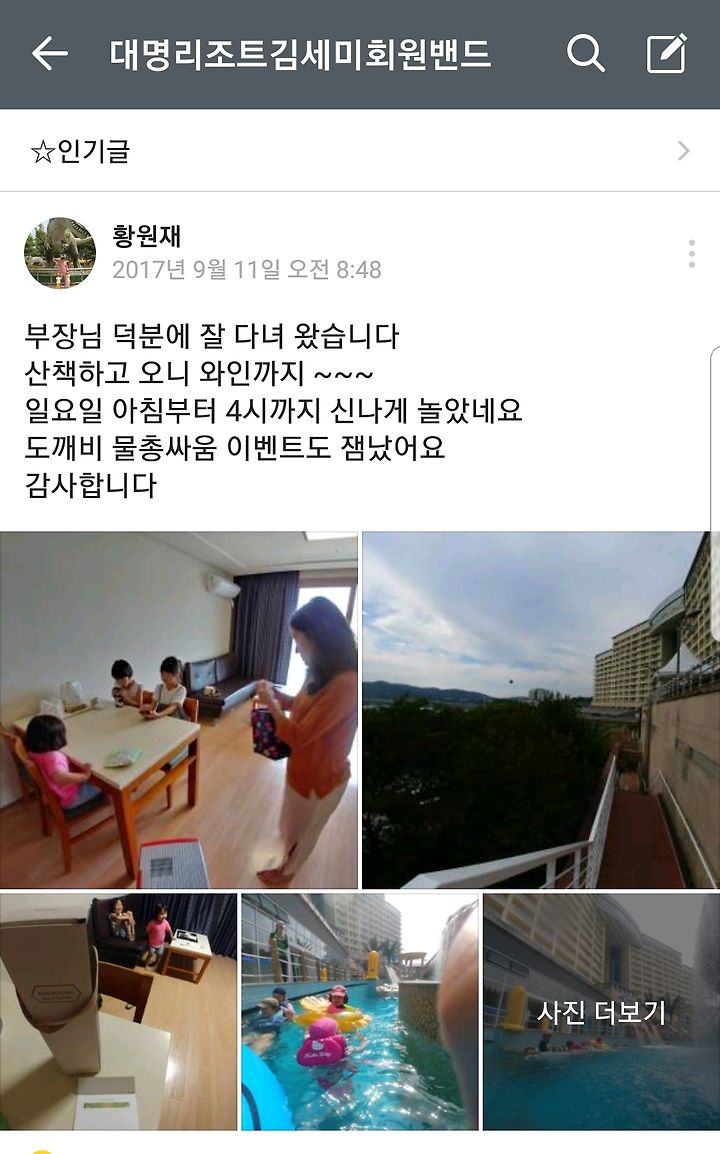Open 황원재's post overflow menu
The height and width of the screenshot is (1154, 720).
coord(691,253)
